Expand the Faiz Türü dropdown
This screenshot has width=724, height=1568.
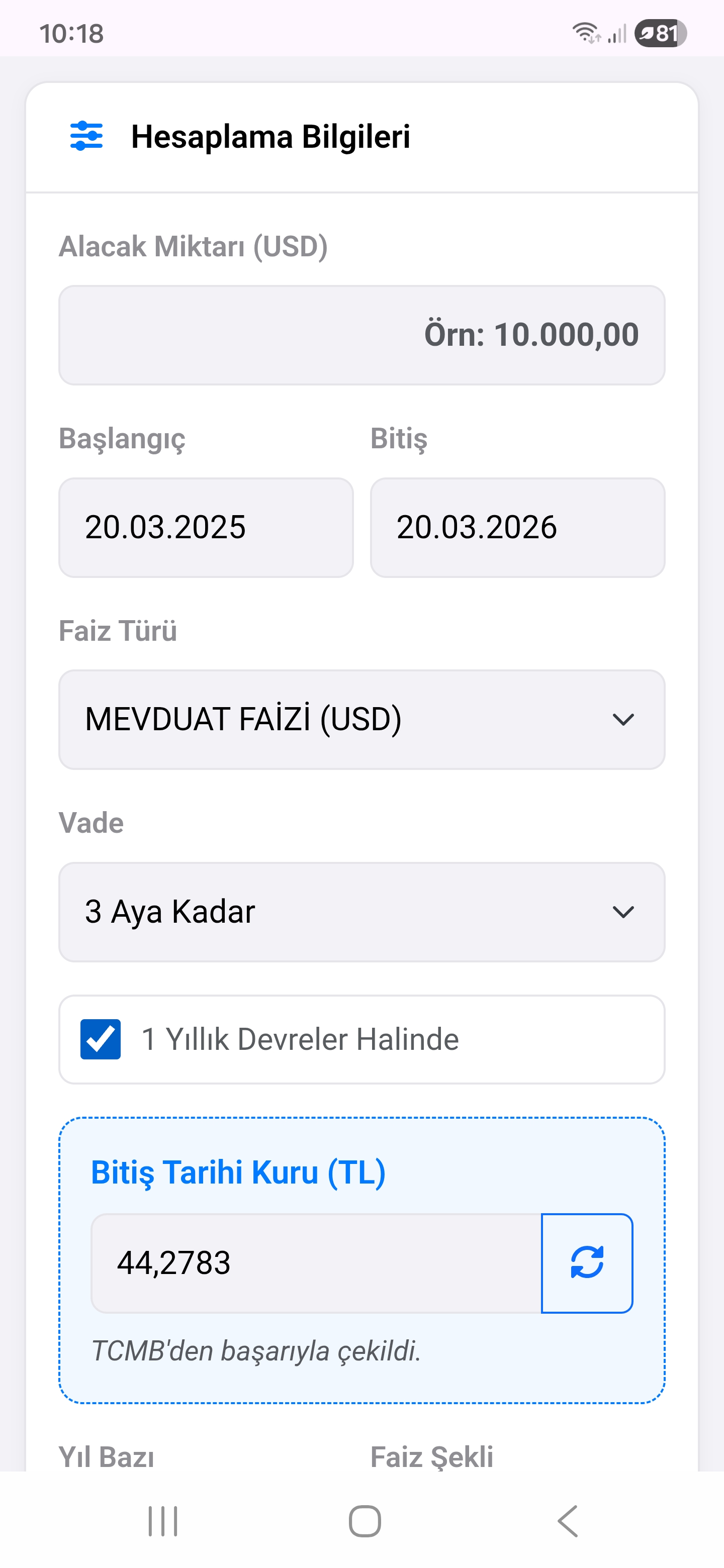(x=361, y=720)
